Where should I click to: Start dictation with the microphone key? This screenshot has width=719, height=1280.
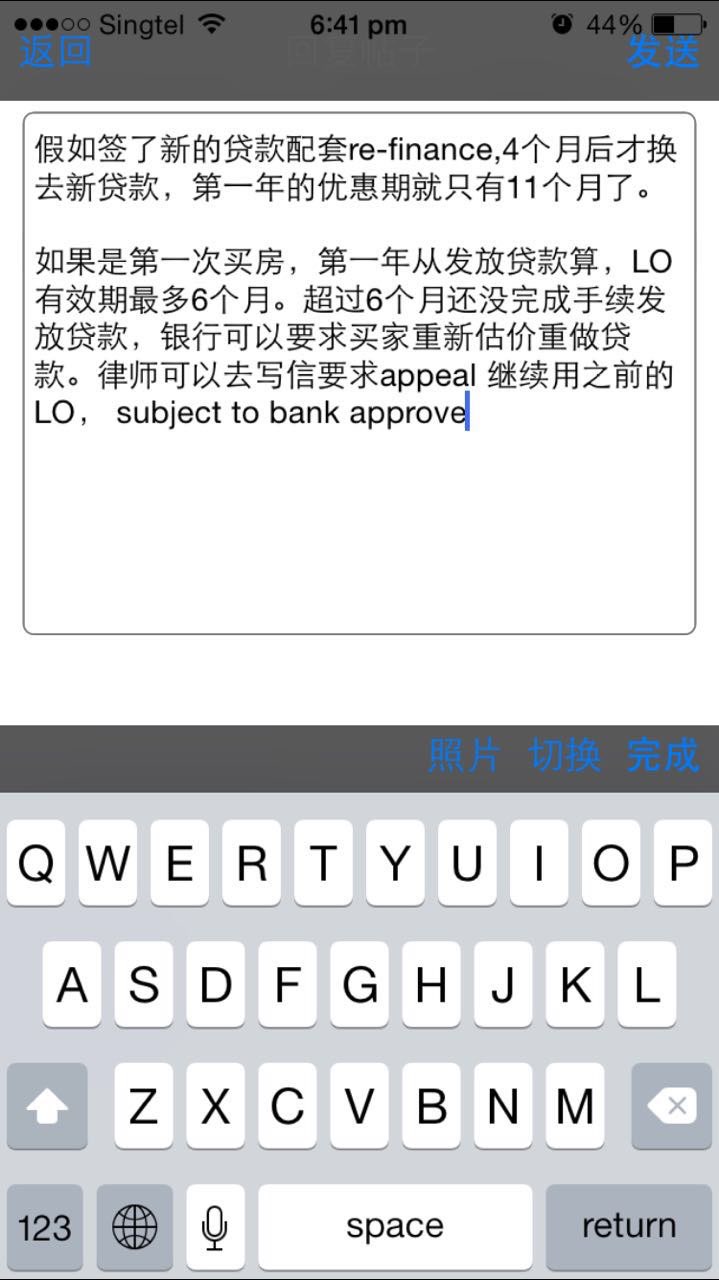214,1226
